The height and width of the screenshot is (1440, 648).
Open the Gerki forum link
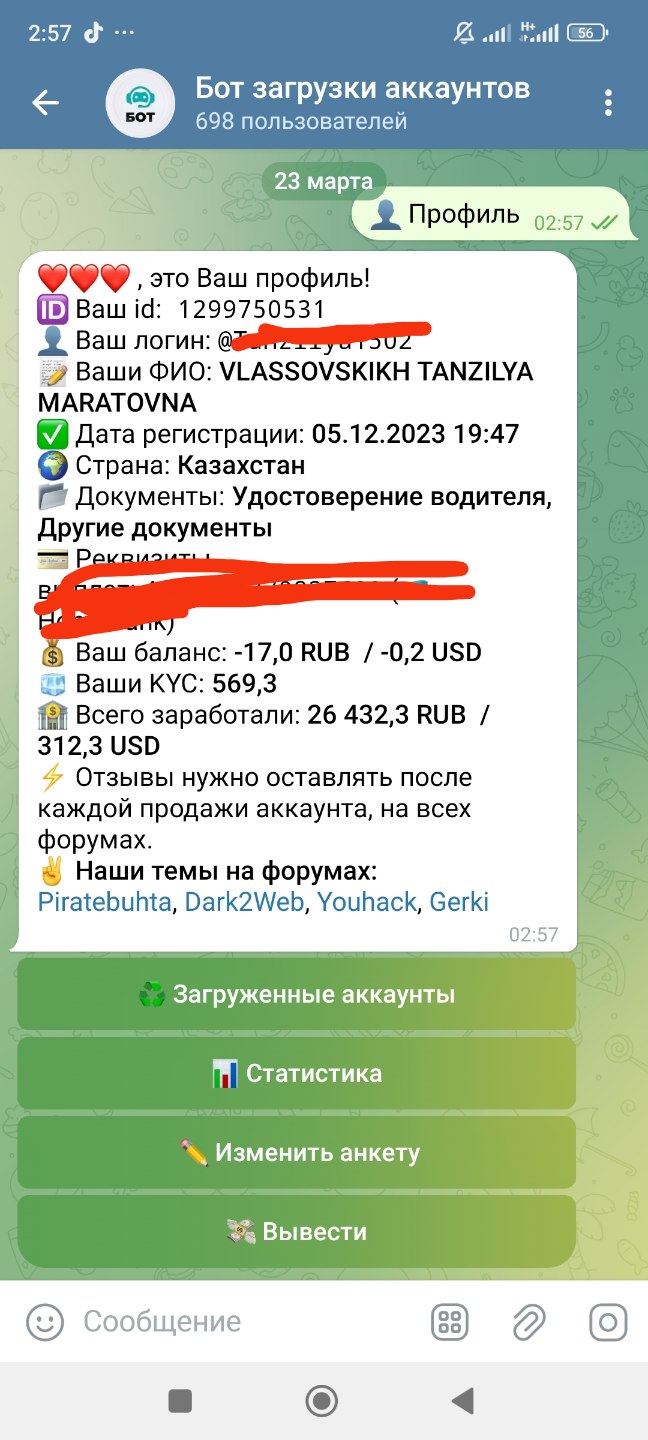pyautogui.click(x=459, y=901)
